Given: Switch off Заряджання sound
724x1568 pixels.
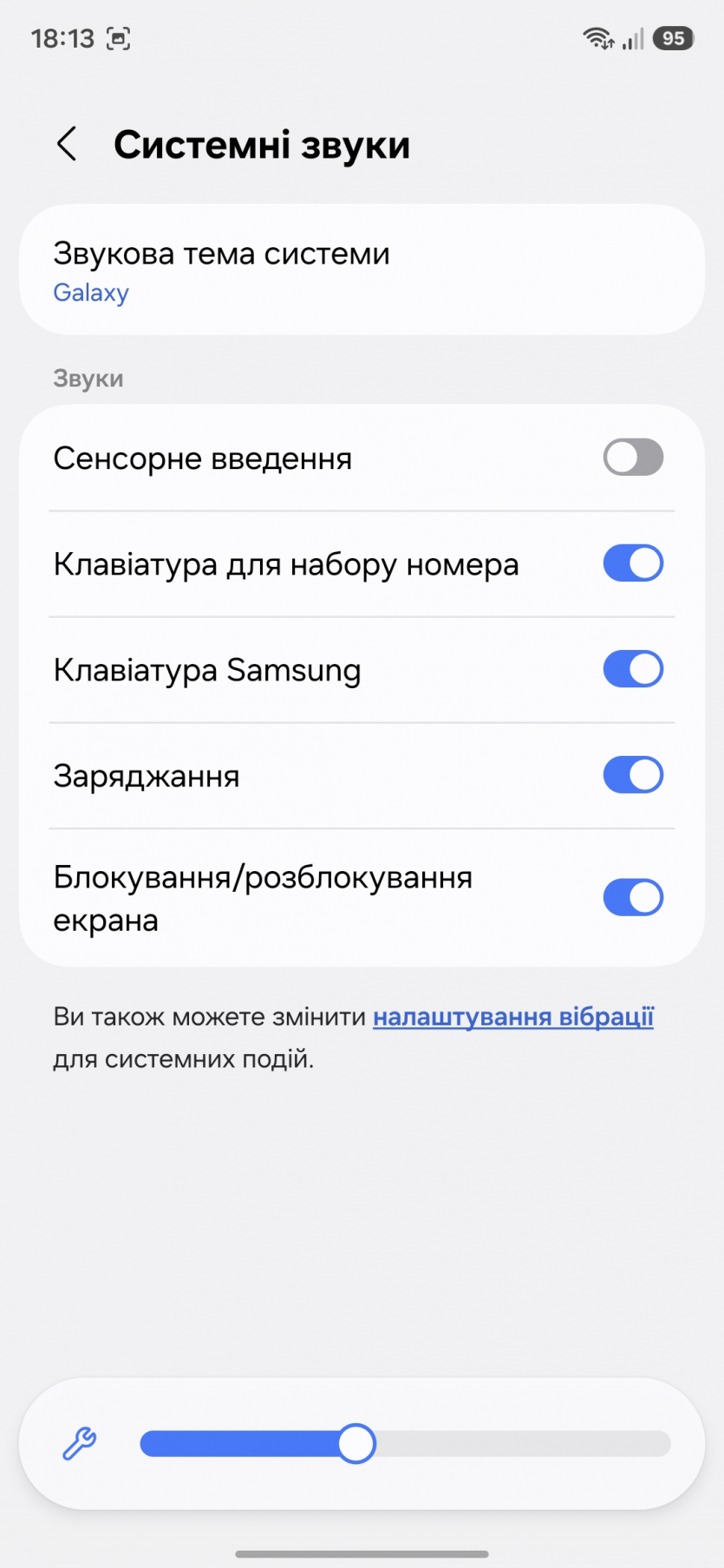Looking at the screenshot, I should (633, 775).
